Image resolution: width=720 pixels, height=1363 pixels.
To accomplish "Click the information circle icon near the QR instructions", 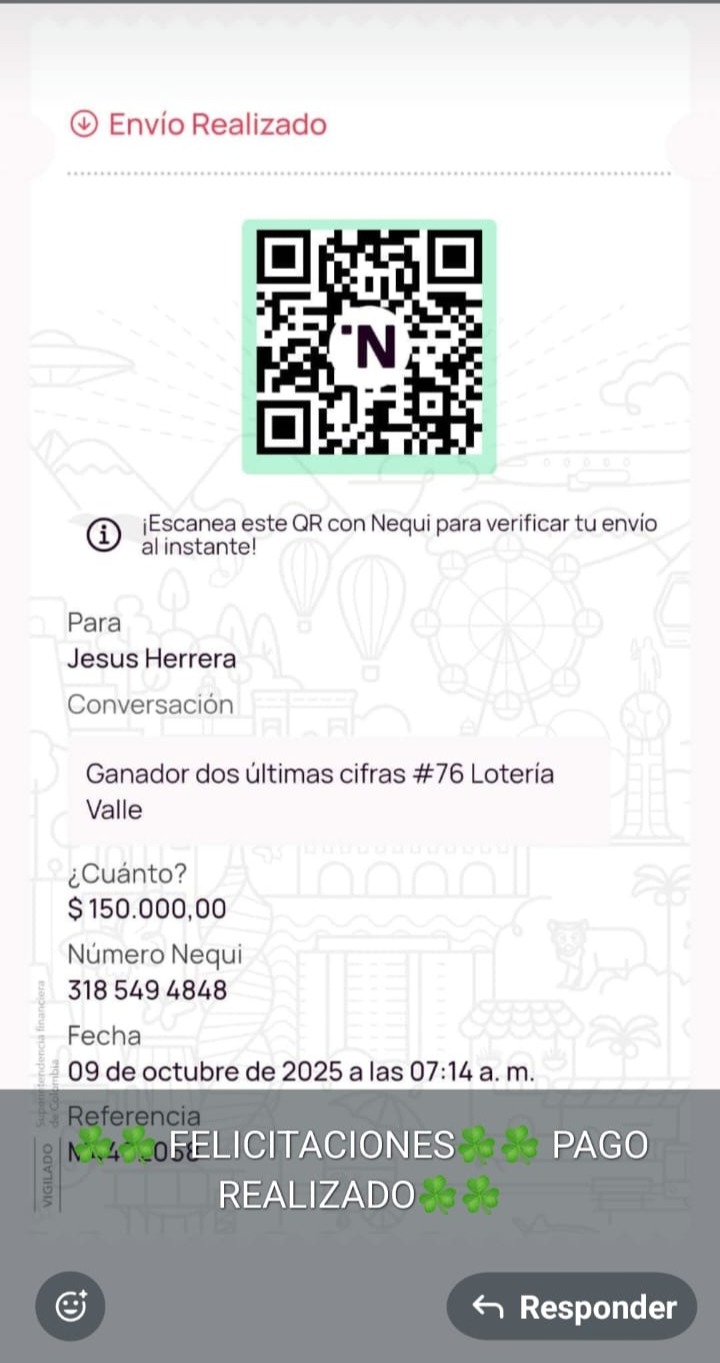I will click(x=100, y=532).
